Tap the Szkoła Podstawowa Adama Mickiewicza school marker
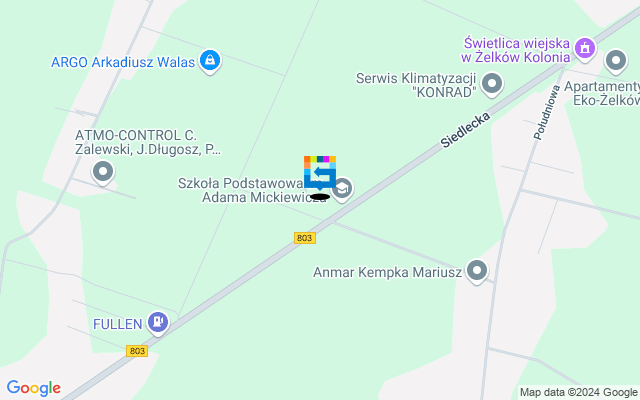 point(343,188)
